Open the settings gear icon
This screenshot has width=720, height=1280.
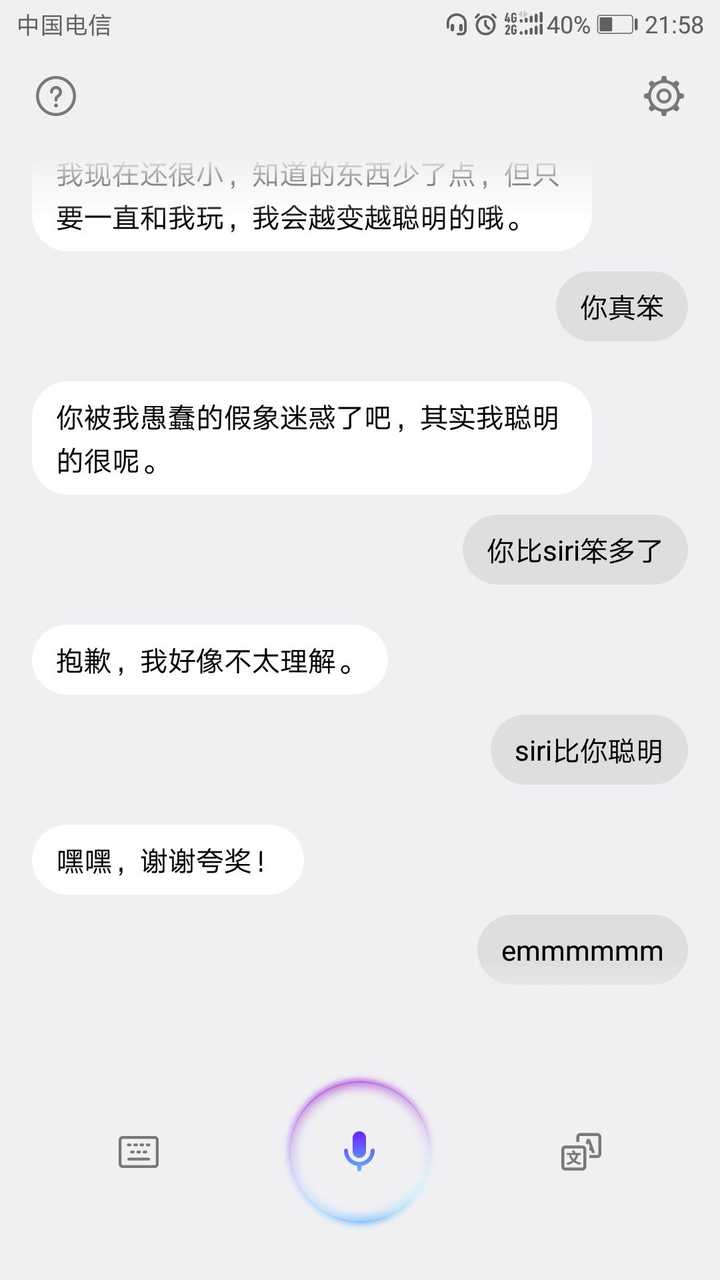click(x=664, y=96)
